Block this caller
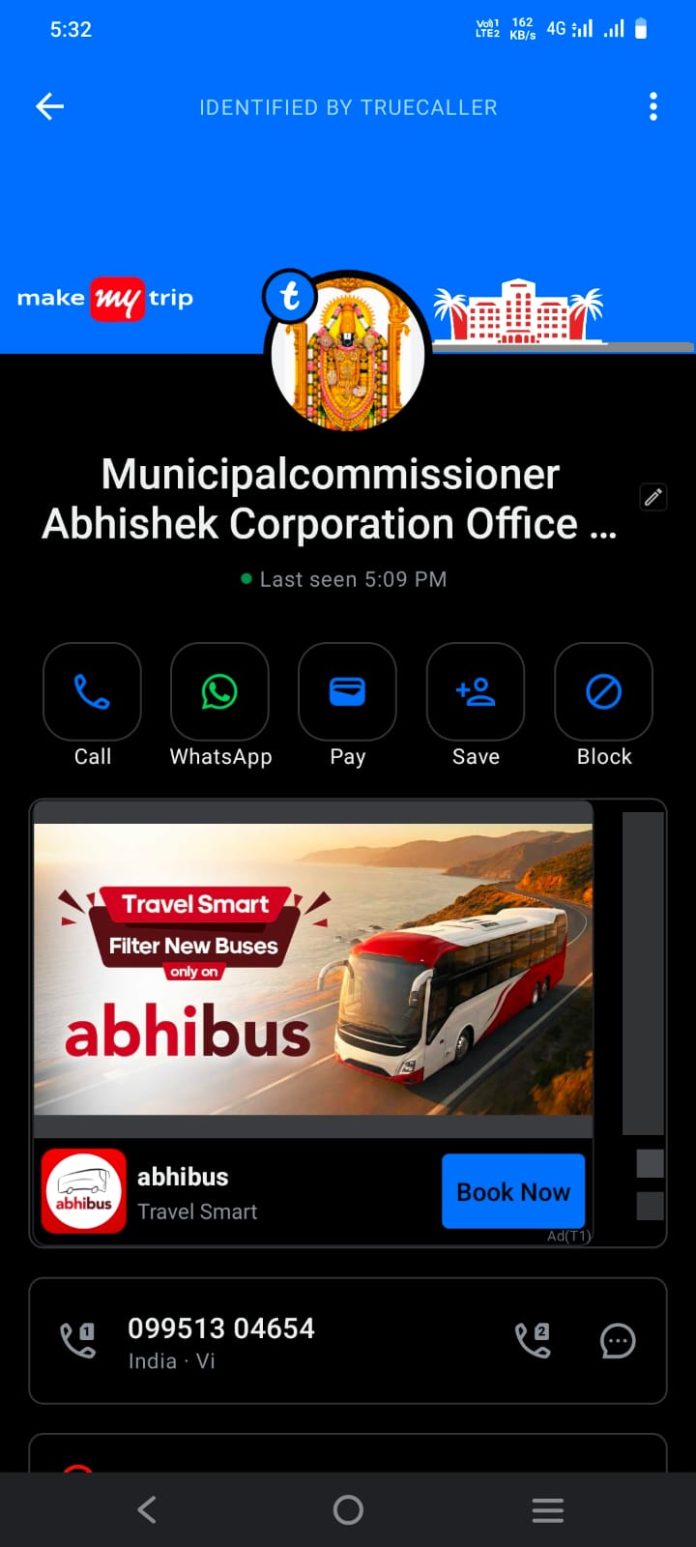 click(x=603, y=692)
